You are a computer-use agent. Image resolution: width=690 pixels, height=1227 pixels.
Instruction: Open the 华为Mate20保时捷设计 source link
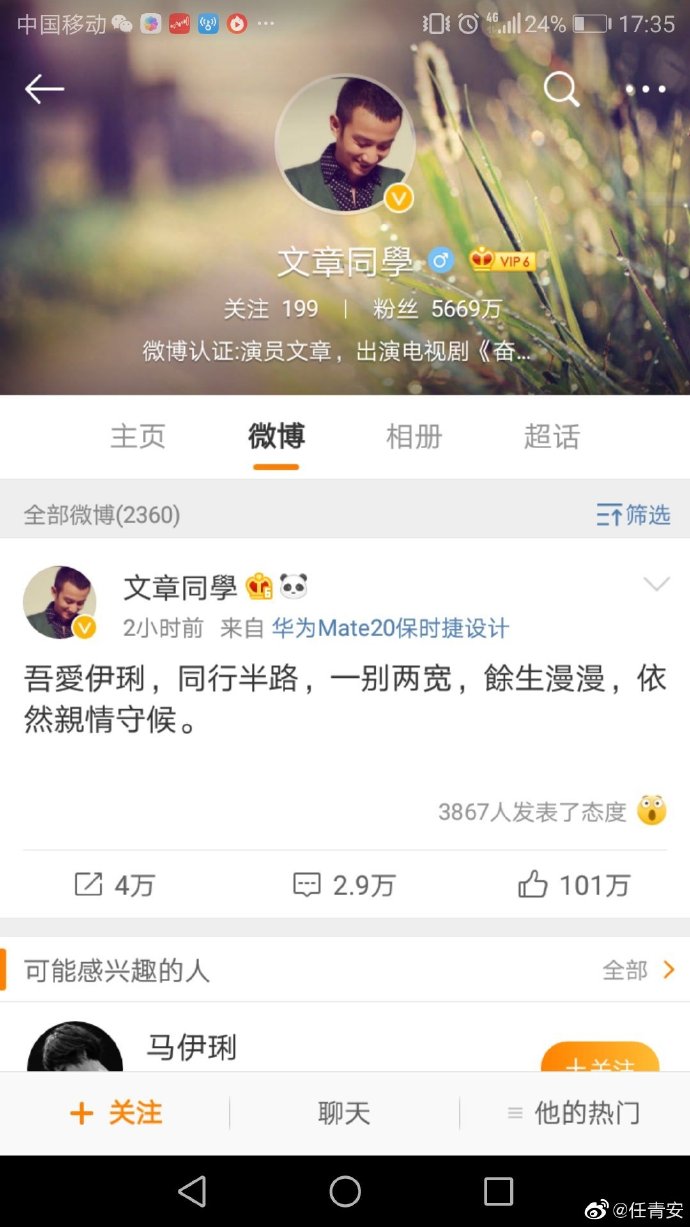point(390,628)
